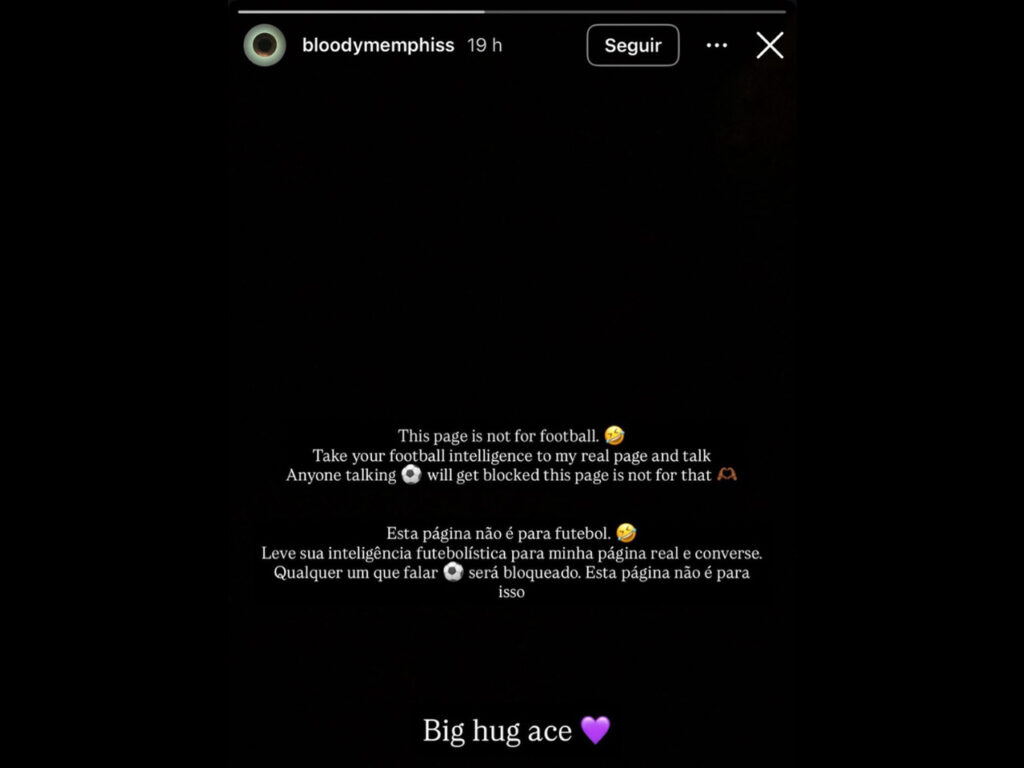Screen dimensions: 1024x768
Task: Open the story's three-dot options menu
Action: [x=716, y=46]
